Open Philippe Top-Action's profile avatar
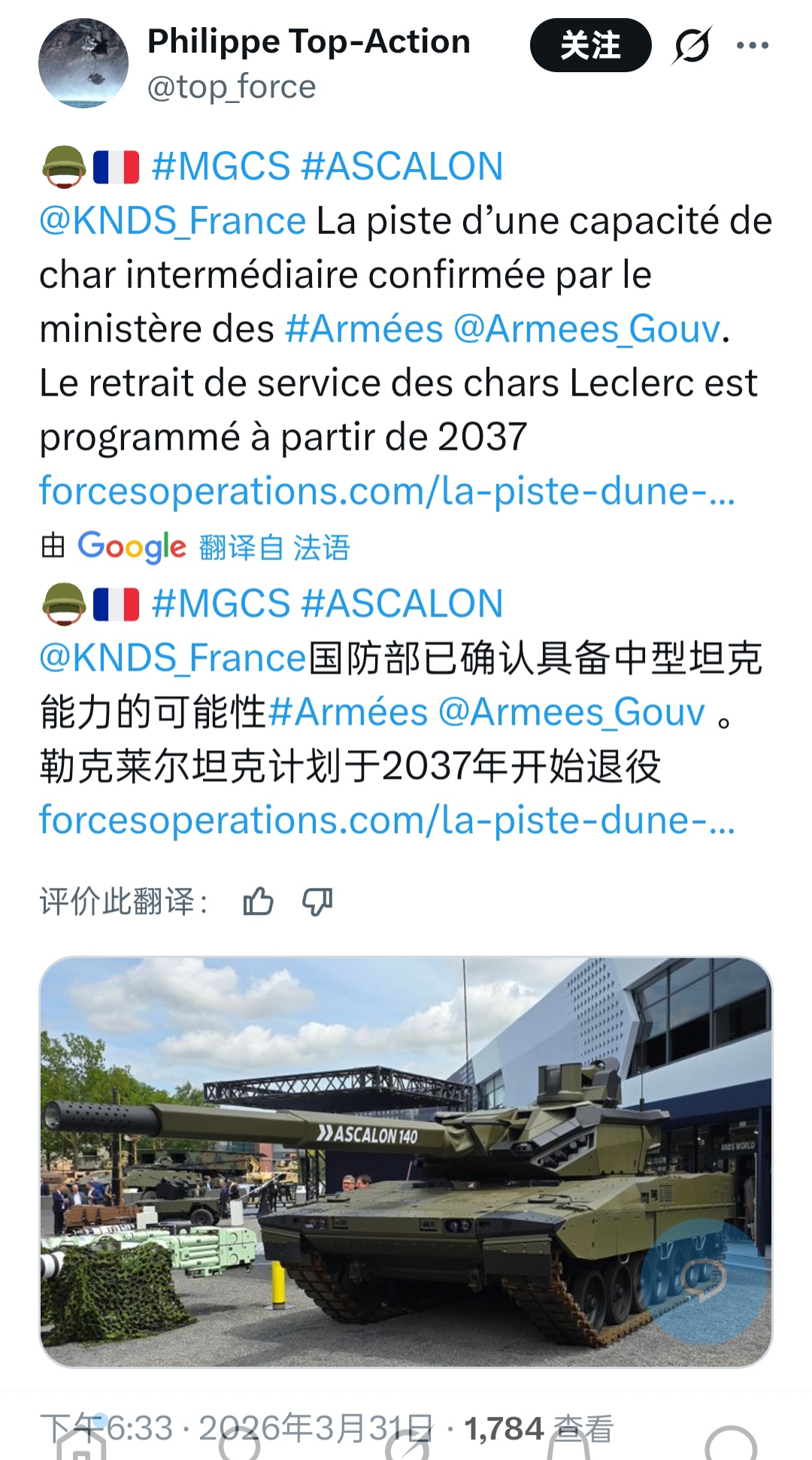The height and width of the screenshot is (1460, 812). (83, 63)
